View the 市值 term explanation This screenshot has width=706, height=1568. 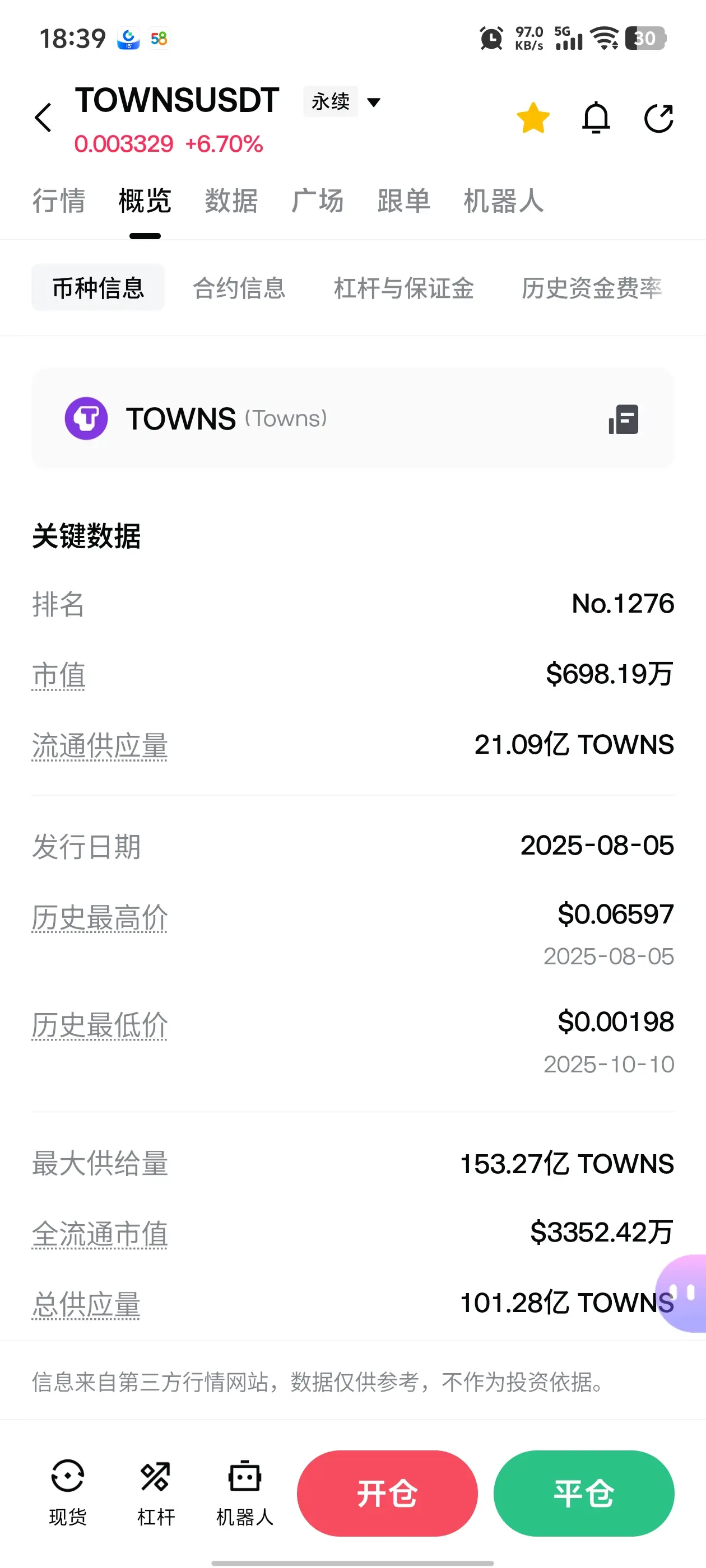click(58, 675)
